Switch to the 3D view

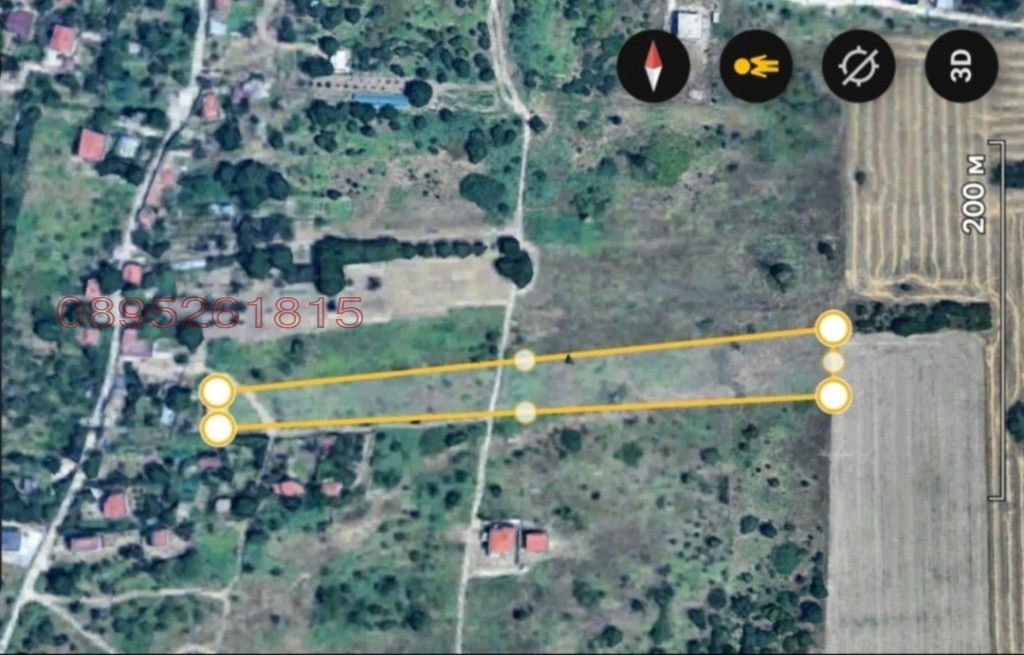pos(961,66)
